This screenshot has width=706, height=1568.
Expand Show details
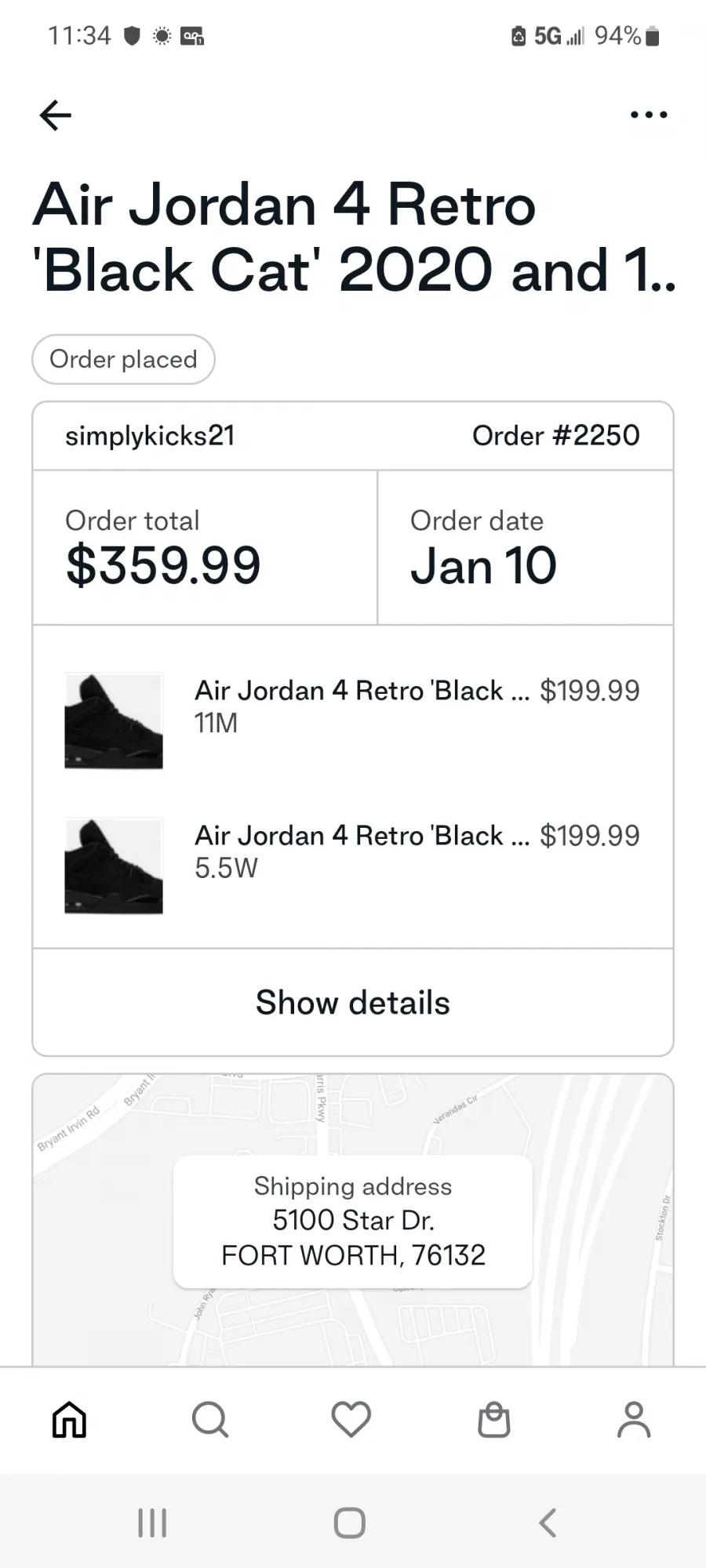tap(353, 1003)
